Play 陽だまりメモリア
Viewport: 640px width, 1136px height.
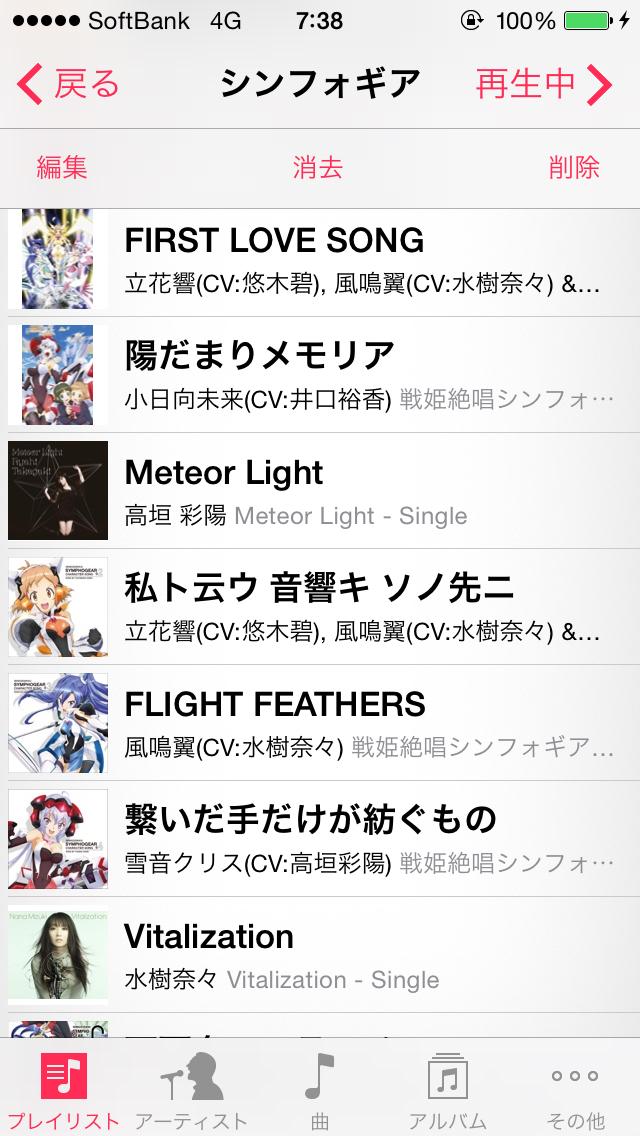[320, 375]
